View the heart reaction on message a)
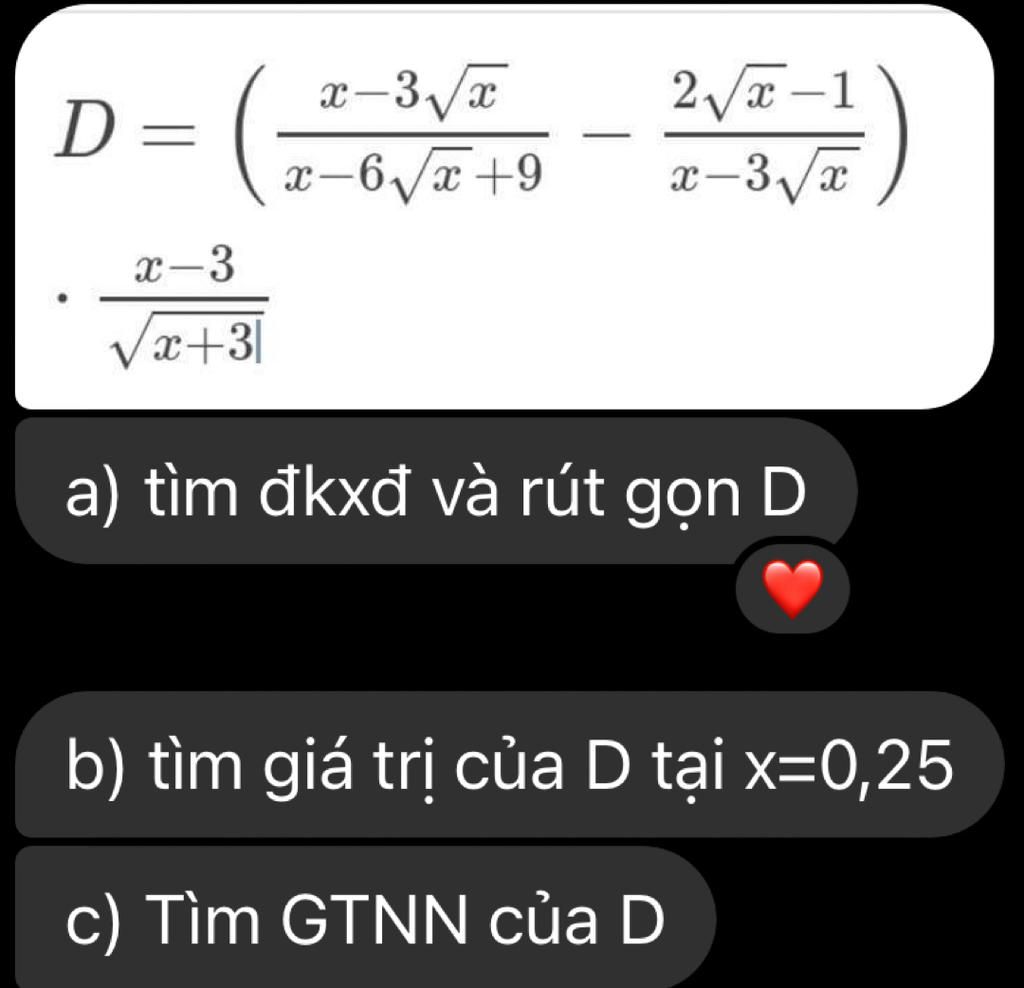 pos(792,589)
